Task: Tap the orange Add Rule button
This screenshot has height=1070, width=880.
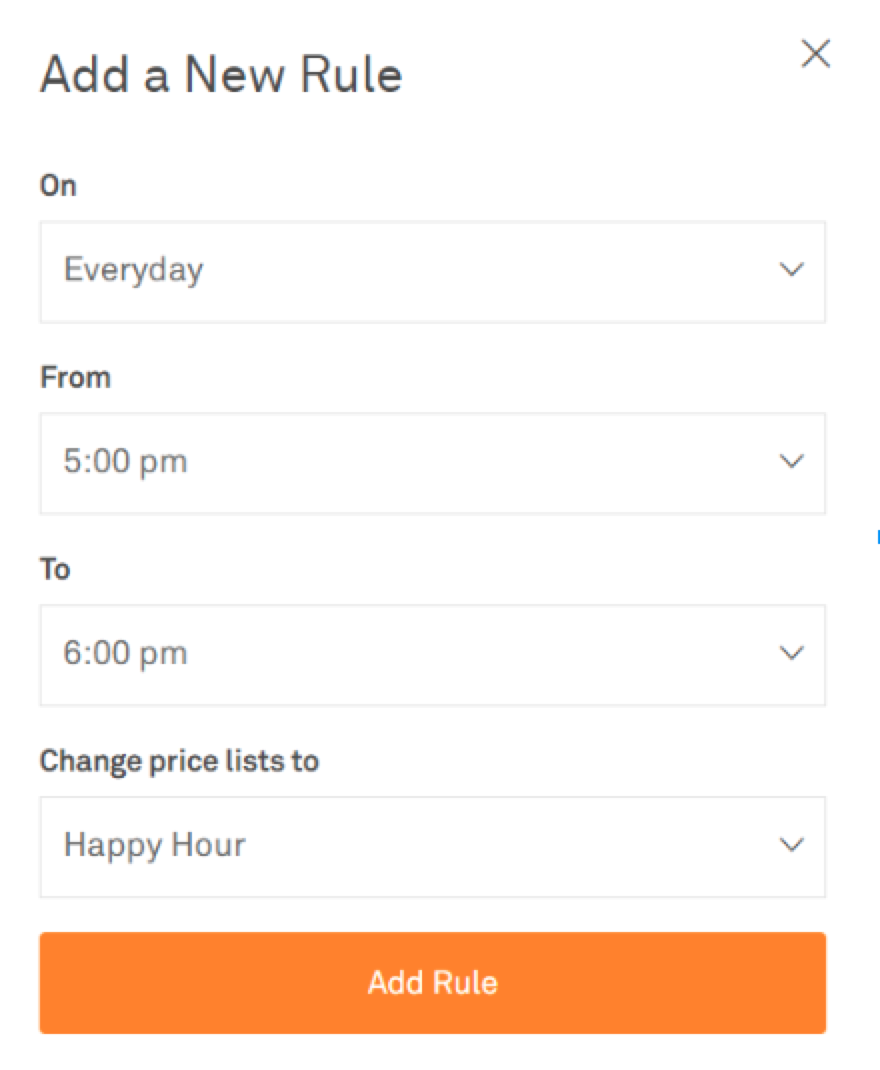Action: (x=432, y=983)
